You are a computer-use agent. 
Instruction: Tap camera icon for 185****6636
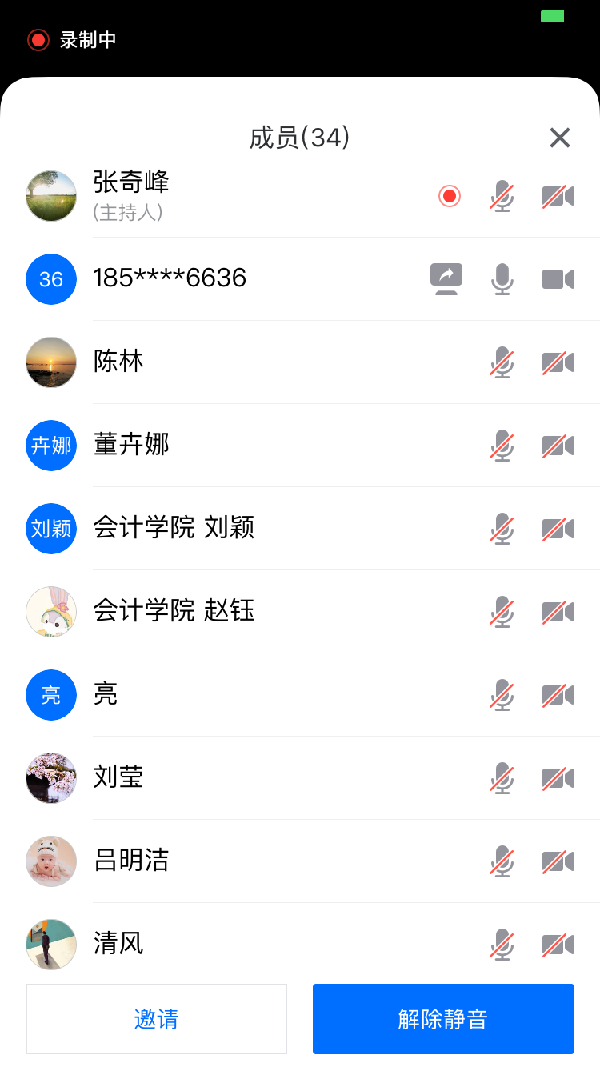pyautogui.click(x=558, y=279)
